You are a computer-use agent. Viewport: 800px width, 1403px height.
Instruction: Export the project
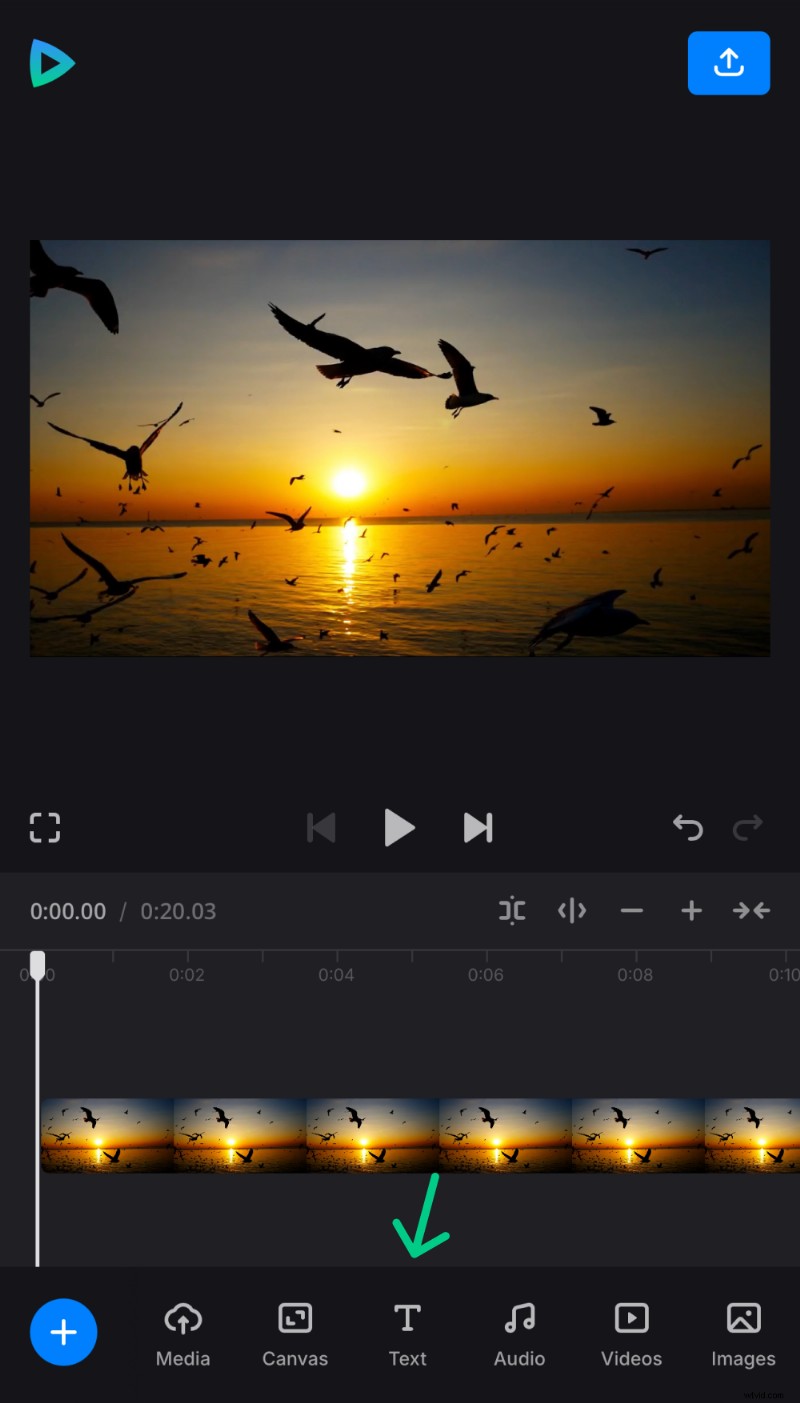pyautogui.click(x=729, y=63)
